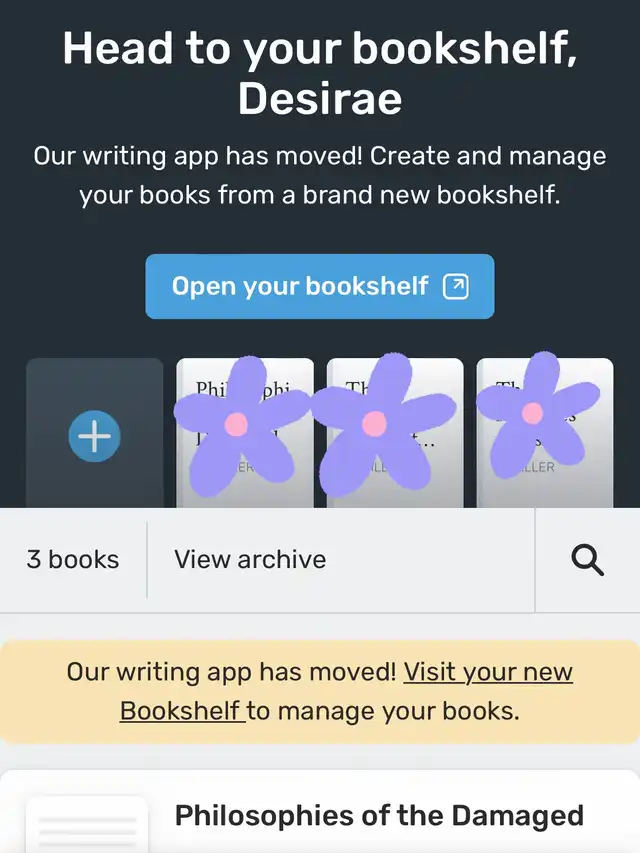Open the Philosophies of the Damaged book card
The height and width of the screenshot is (853, 640).
point(379,815)
